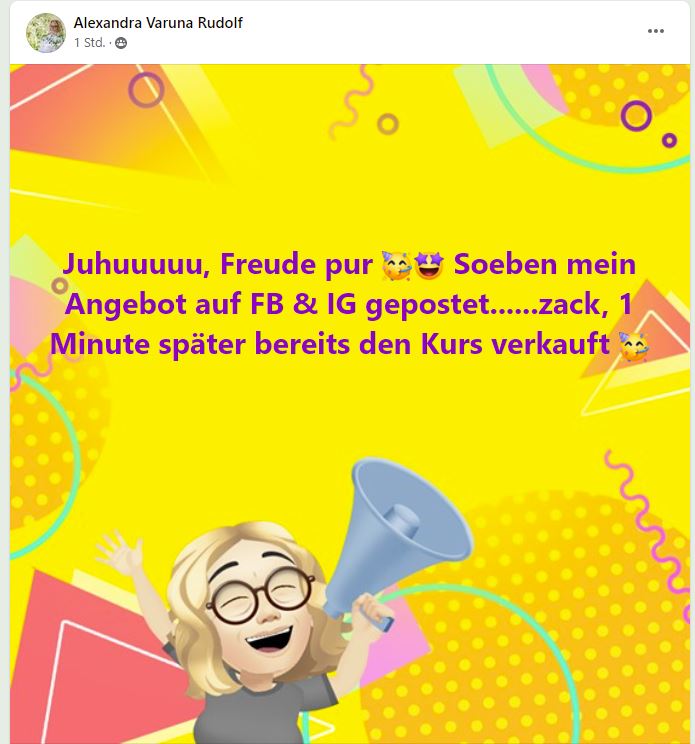
Task: Tap the name Alexandra Varuna Rudolf
Action: pyautogui.click(x=158, y=23)
